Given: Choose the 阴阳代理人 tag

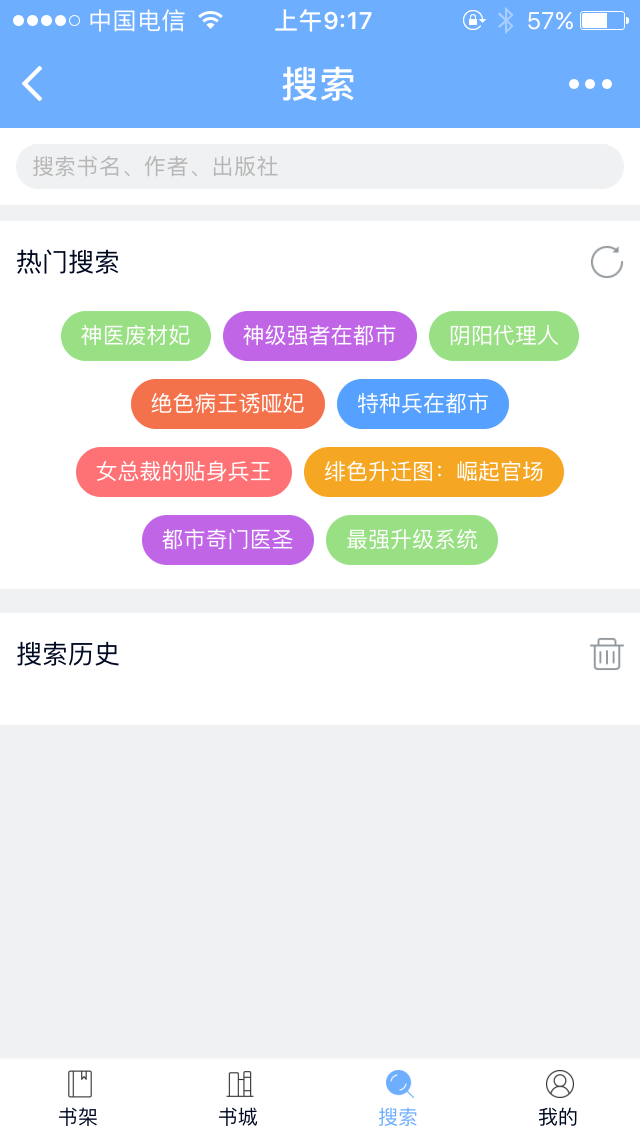Looking at the screenshot, I should [504, 336].
